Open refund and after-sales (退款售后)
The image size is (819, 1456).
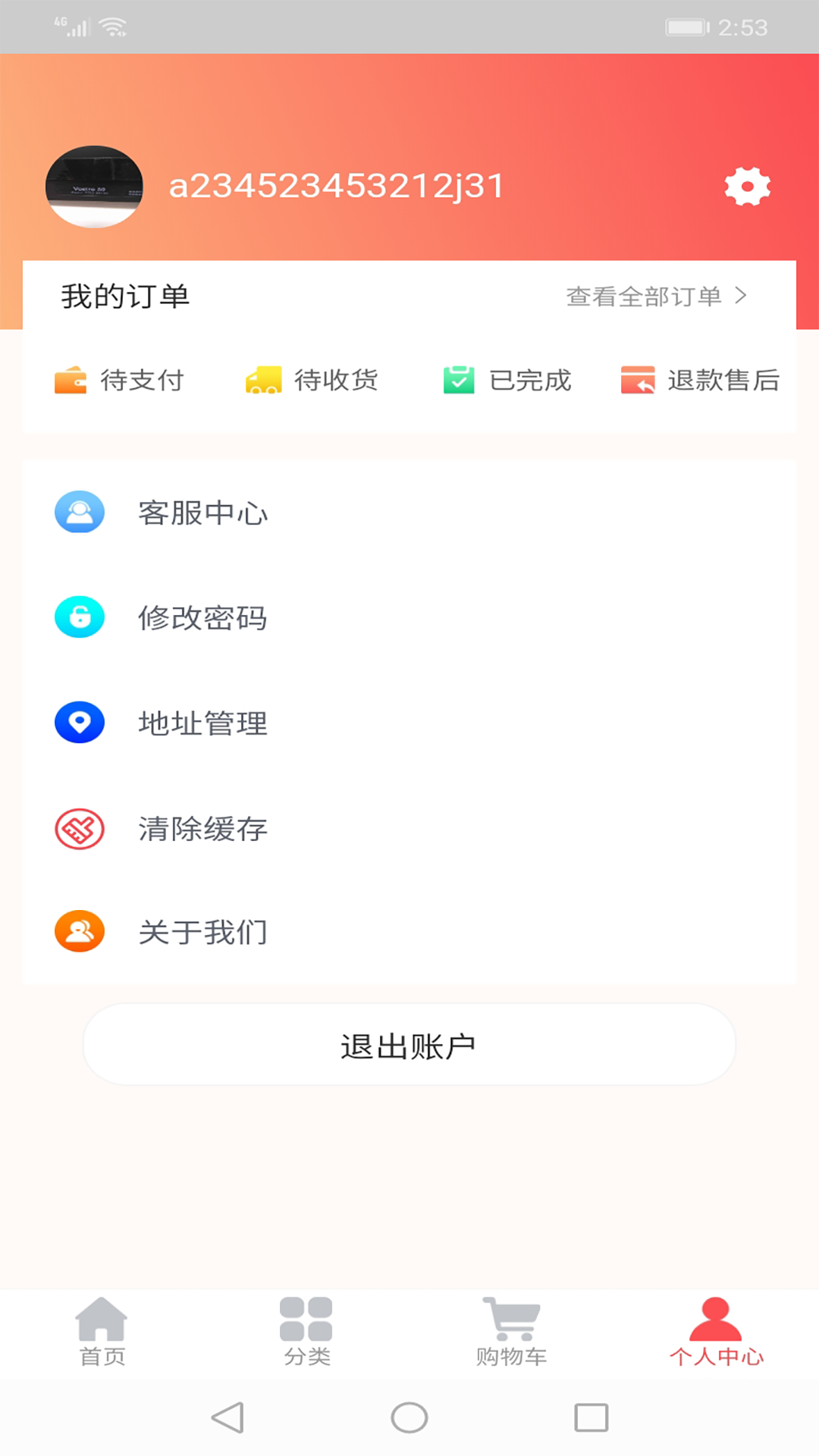point(700,380)
